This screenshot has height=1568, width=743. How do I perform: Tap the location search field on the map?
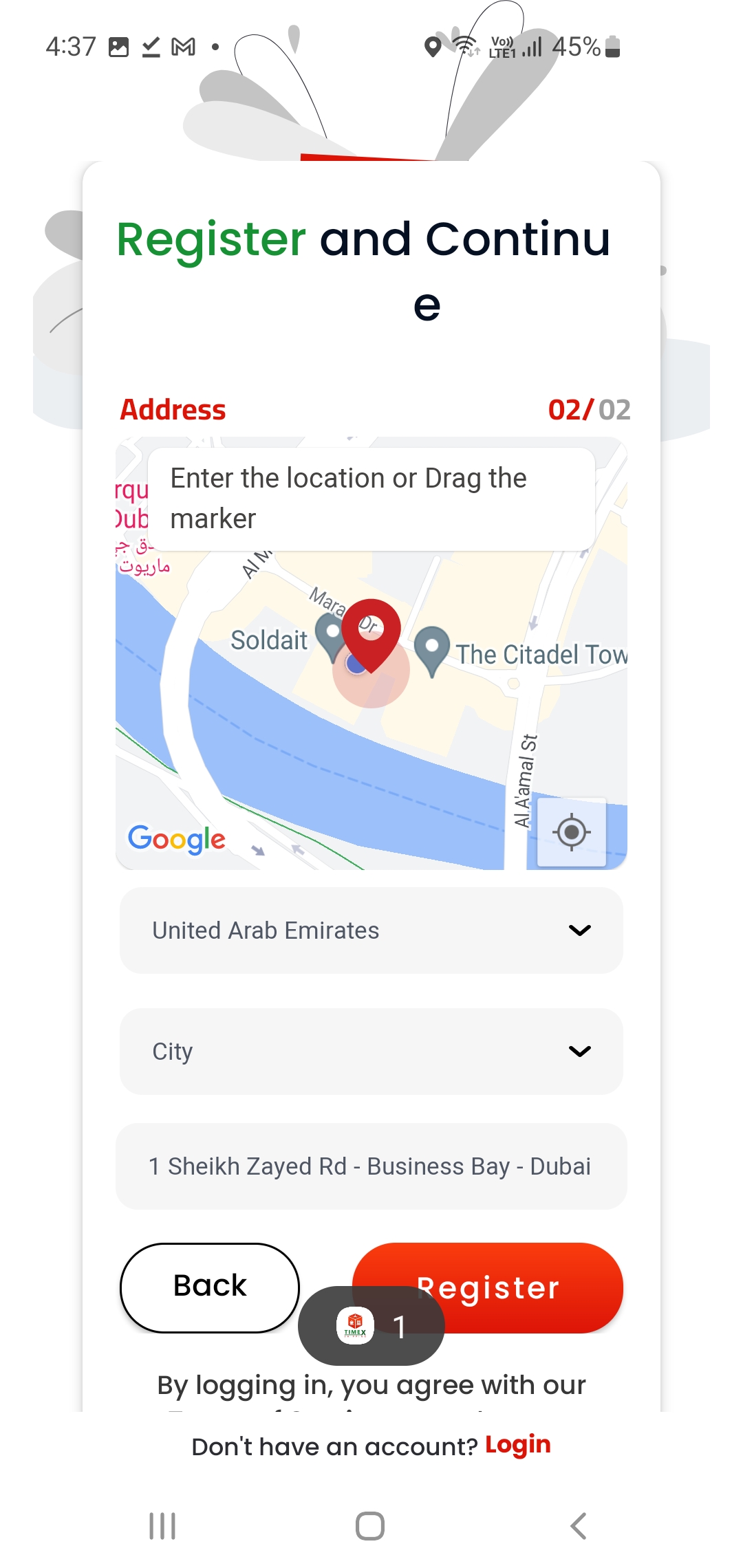point(371,499)
